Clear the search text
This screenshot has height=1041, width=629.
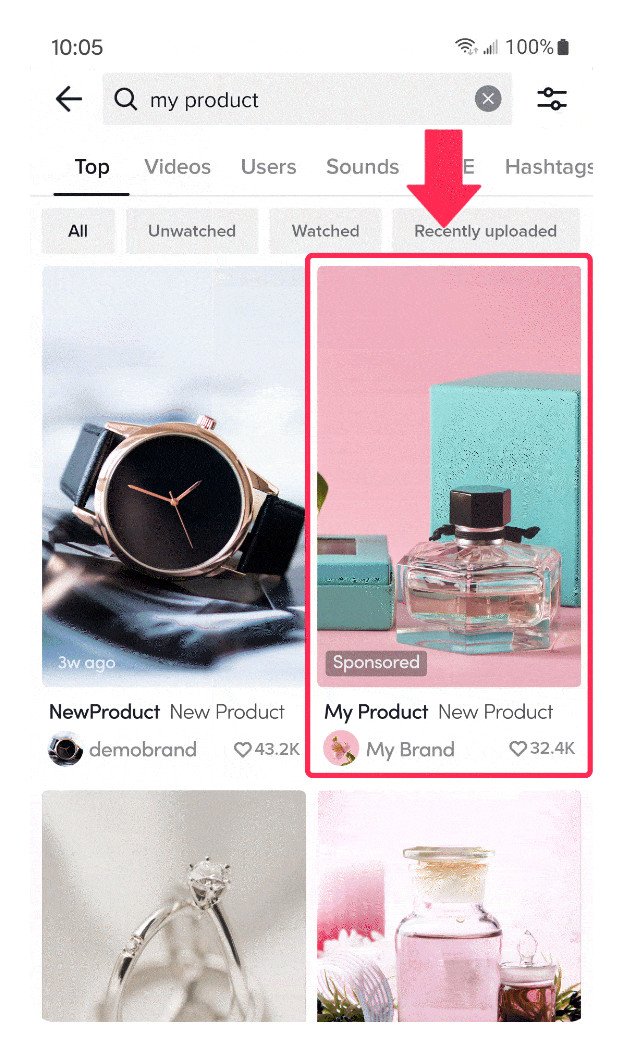(487, 99)
